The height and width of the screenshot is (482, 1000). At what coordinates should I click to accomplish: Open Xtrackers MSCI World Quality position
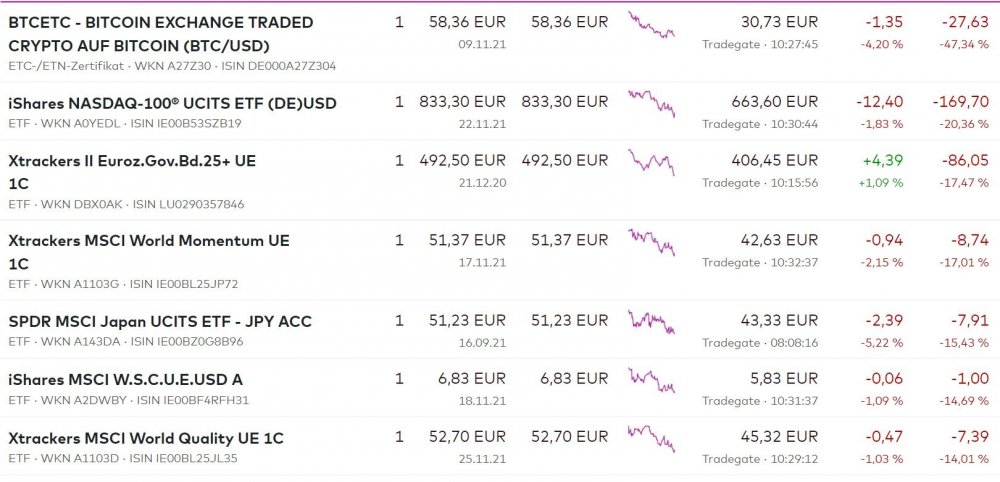(146, 438)
